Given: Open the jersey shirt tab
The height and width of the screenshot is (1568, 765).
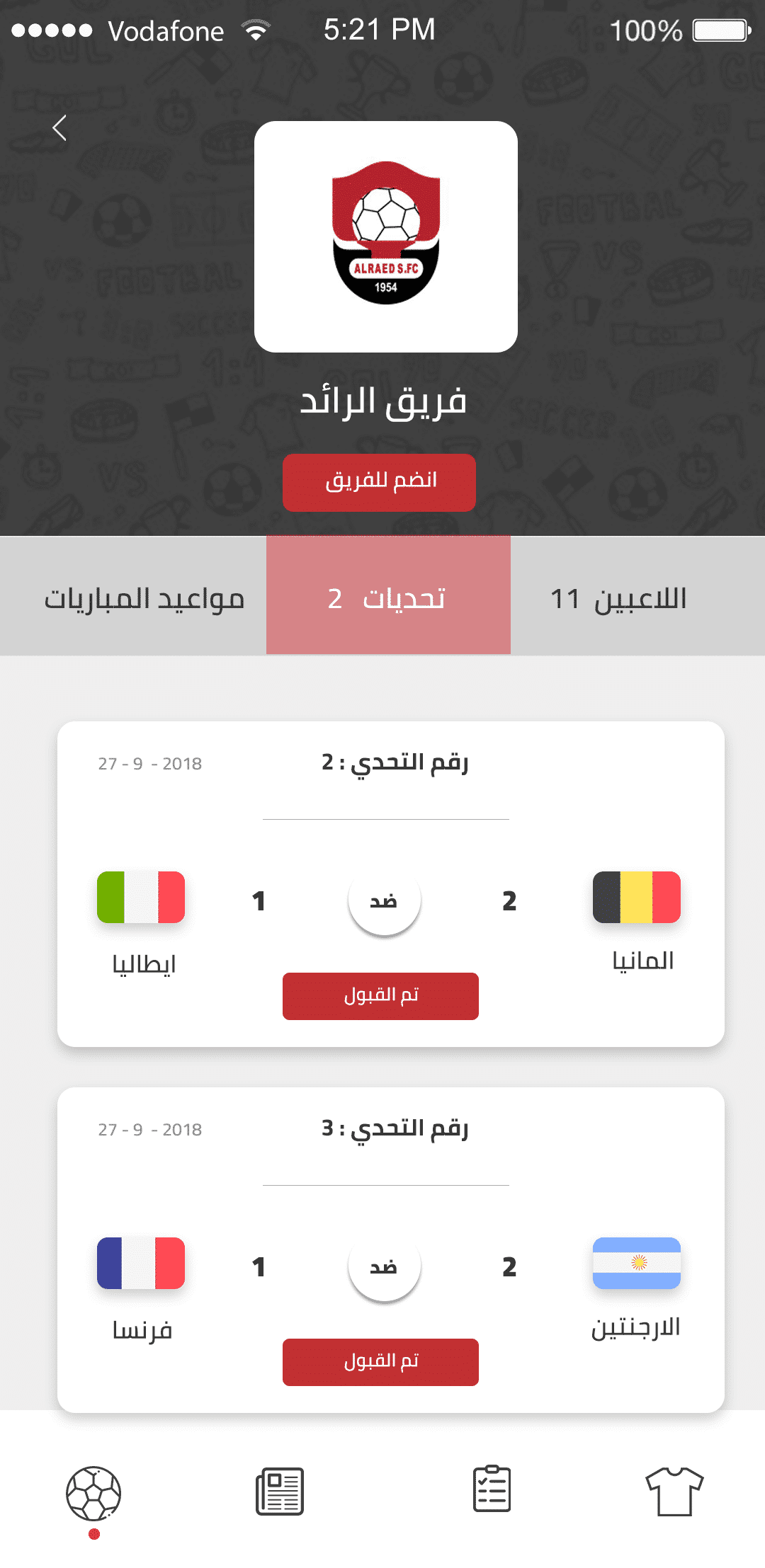Looking at the screenshot, I should [x=674, y=1492].
